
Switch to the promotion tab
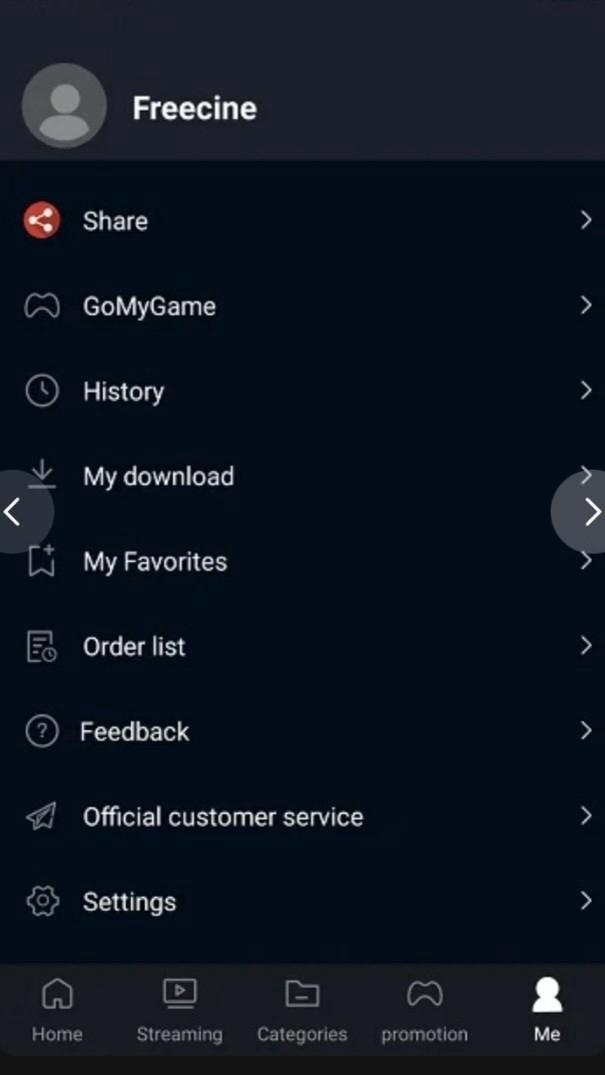(424, 1010)
